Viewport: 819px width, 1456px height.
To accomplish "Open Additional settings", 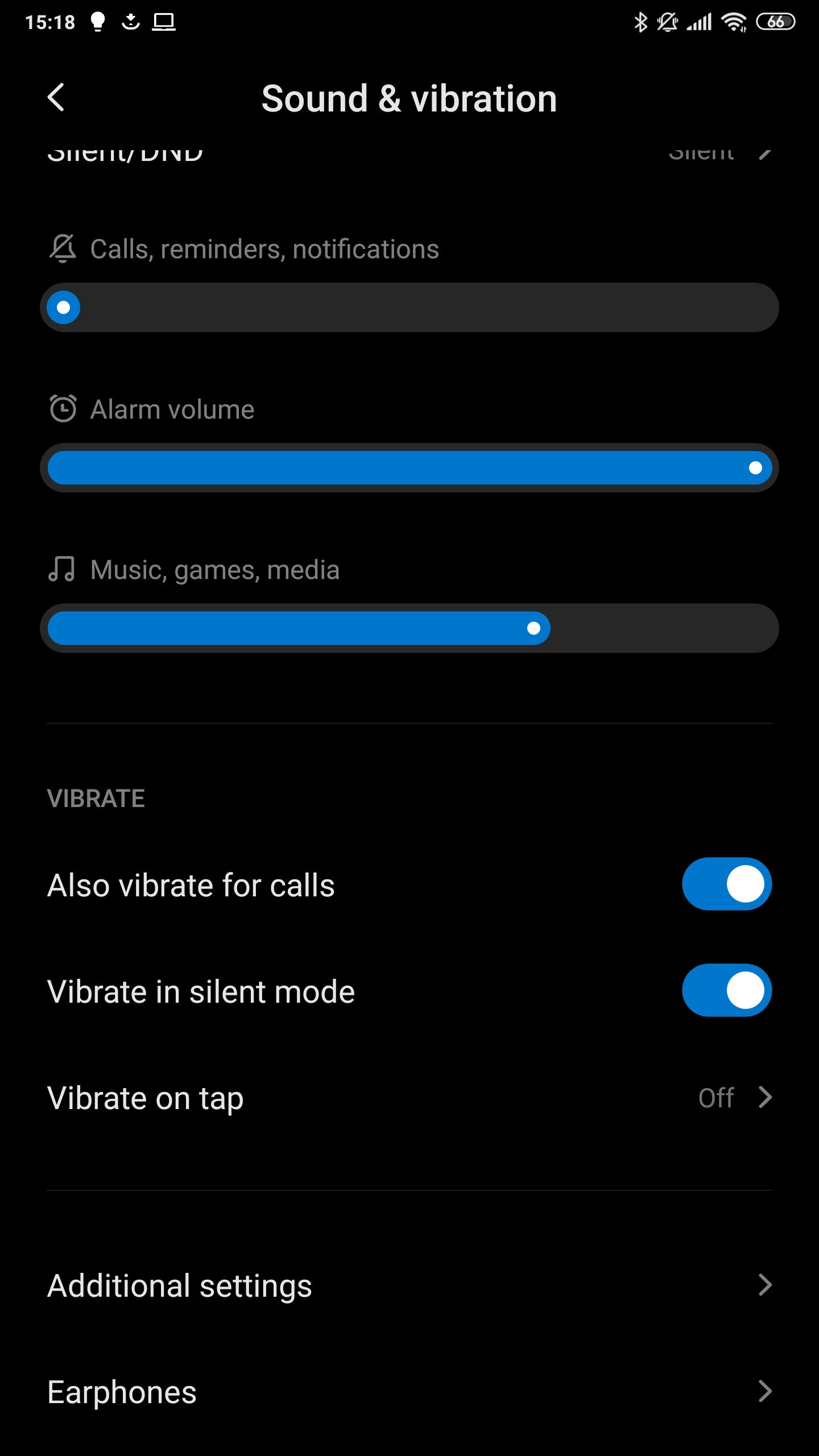I will click(x=409, y=1285).
